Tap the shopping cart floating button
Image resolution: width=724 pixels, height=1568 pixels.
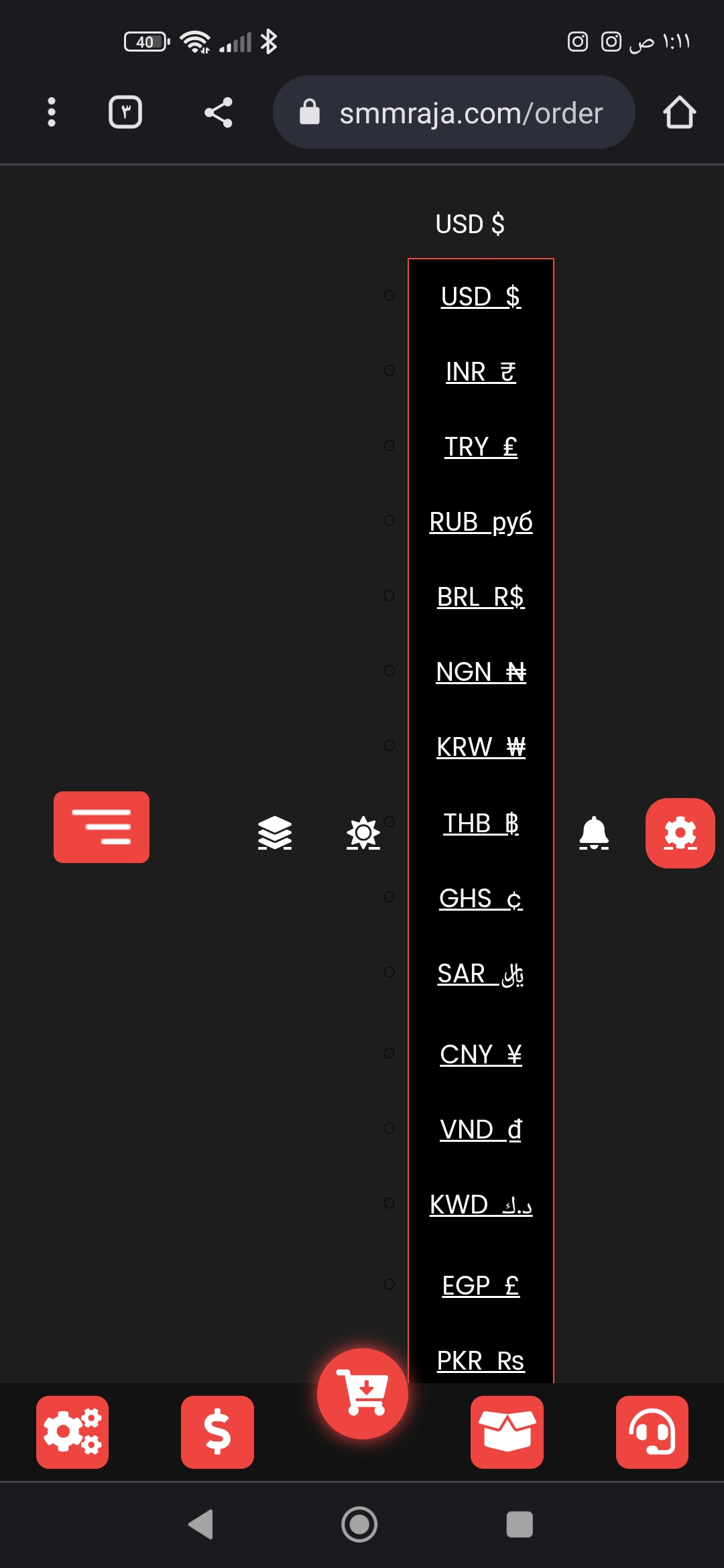click(x=363, y=1394)
